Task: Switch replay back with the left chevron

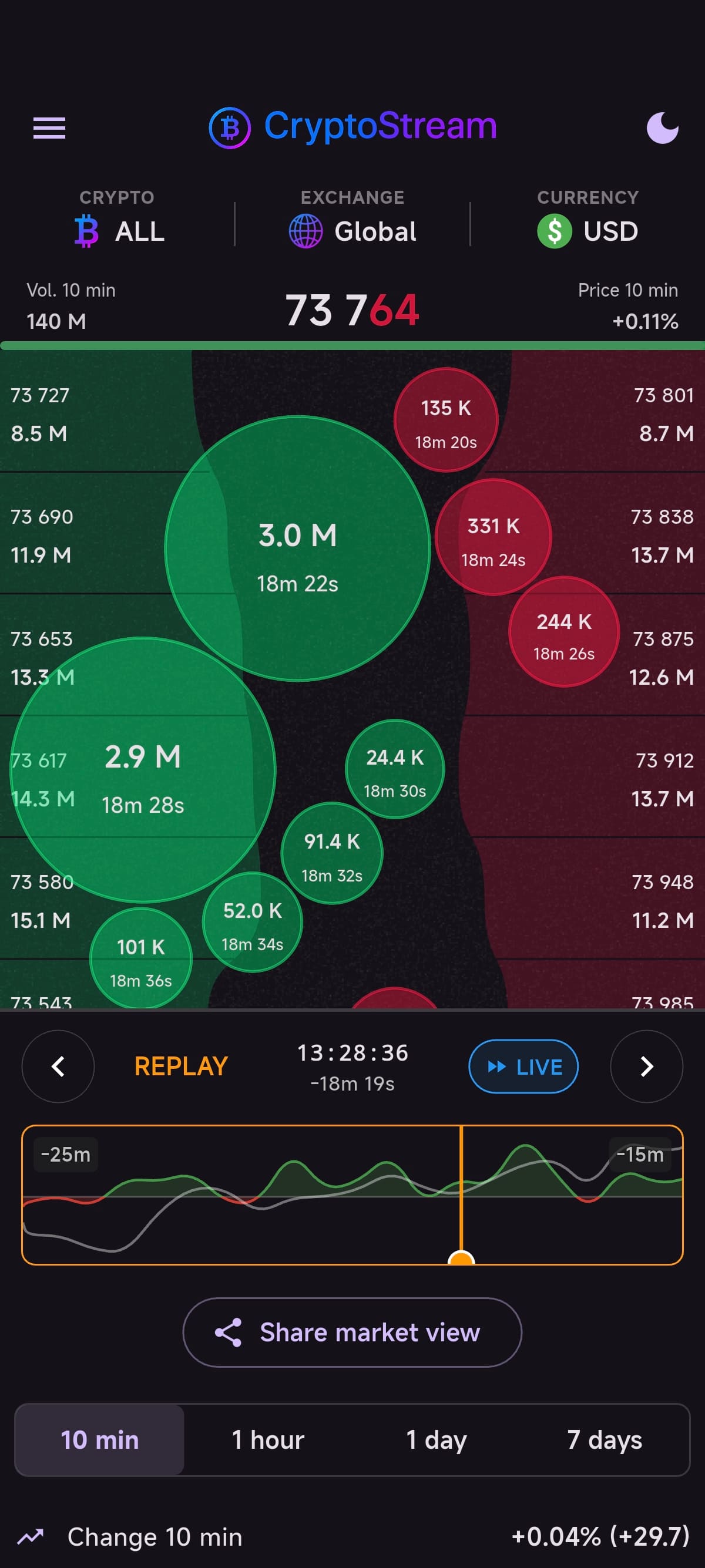Action: click(x=58, y=1066)
